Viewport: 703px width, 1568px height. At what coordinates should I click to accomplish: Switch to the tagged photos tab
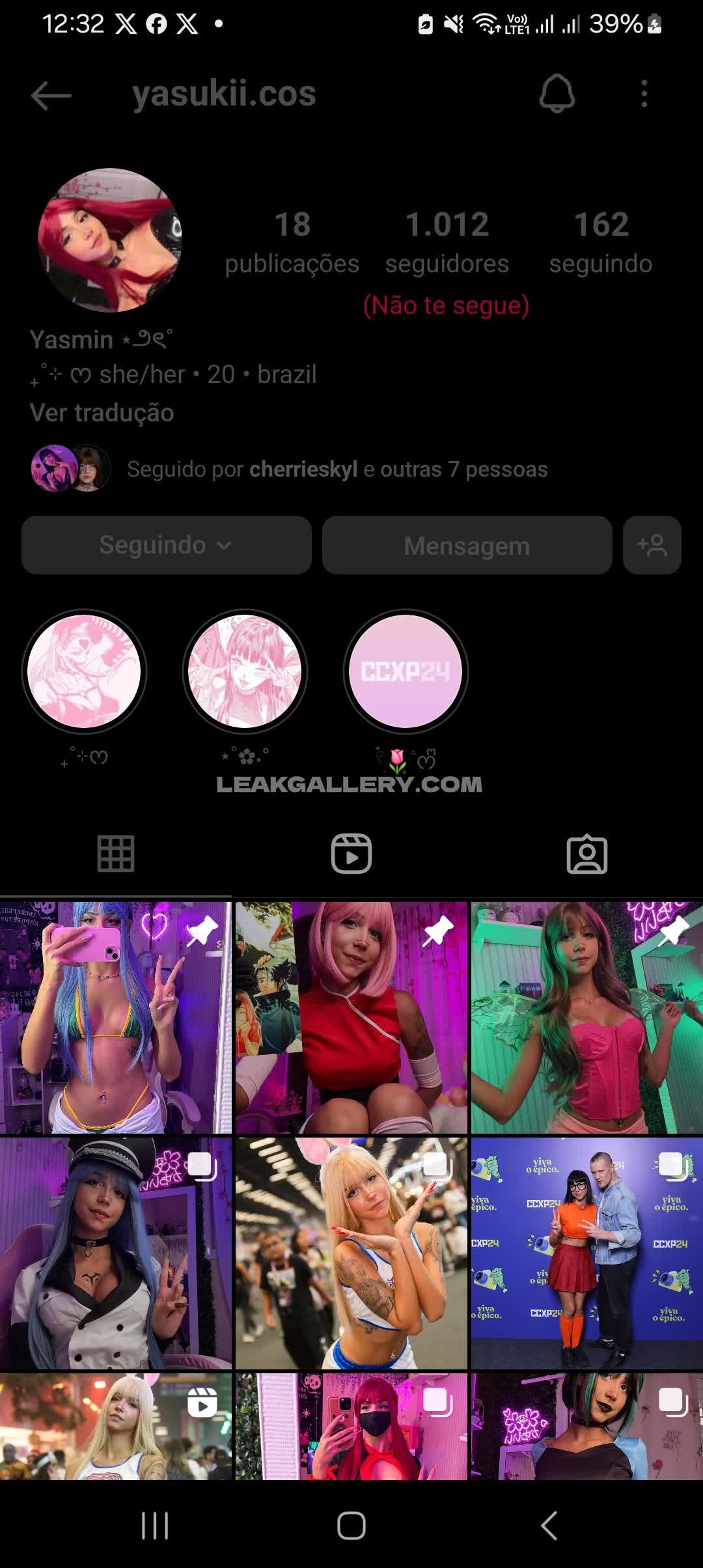pos(587,854)
